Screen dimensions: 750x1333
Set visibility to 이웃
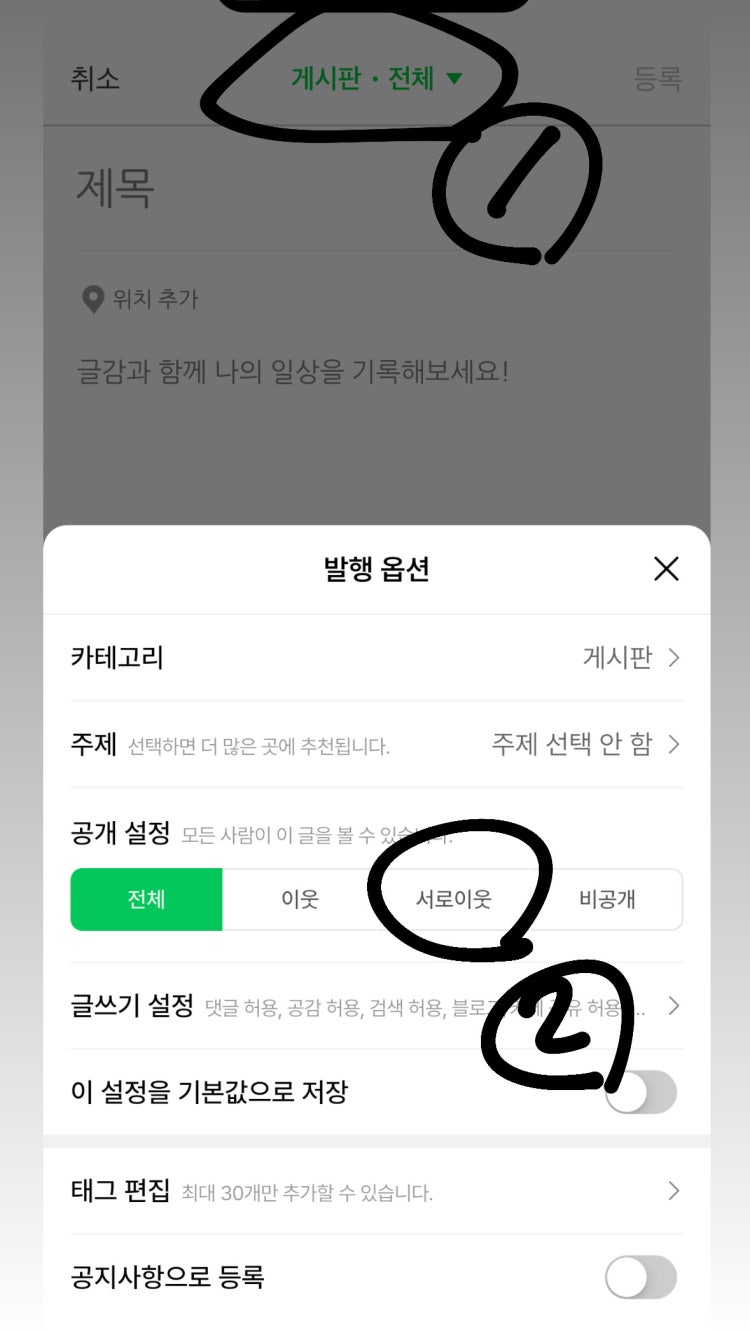(x=299, y=899)
